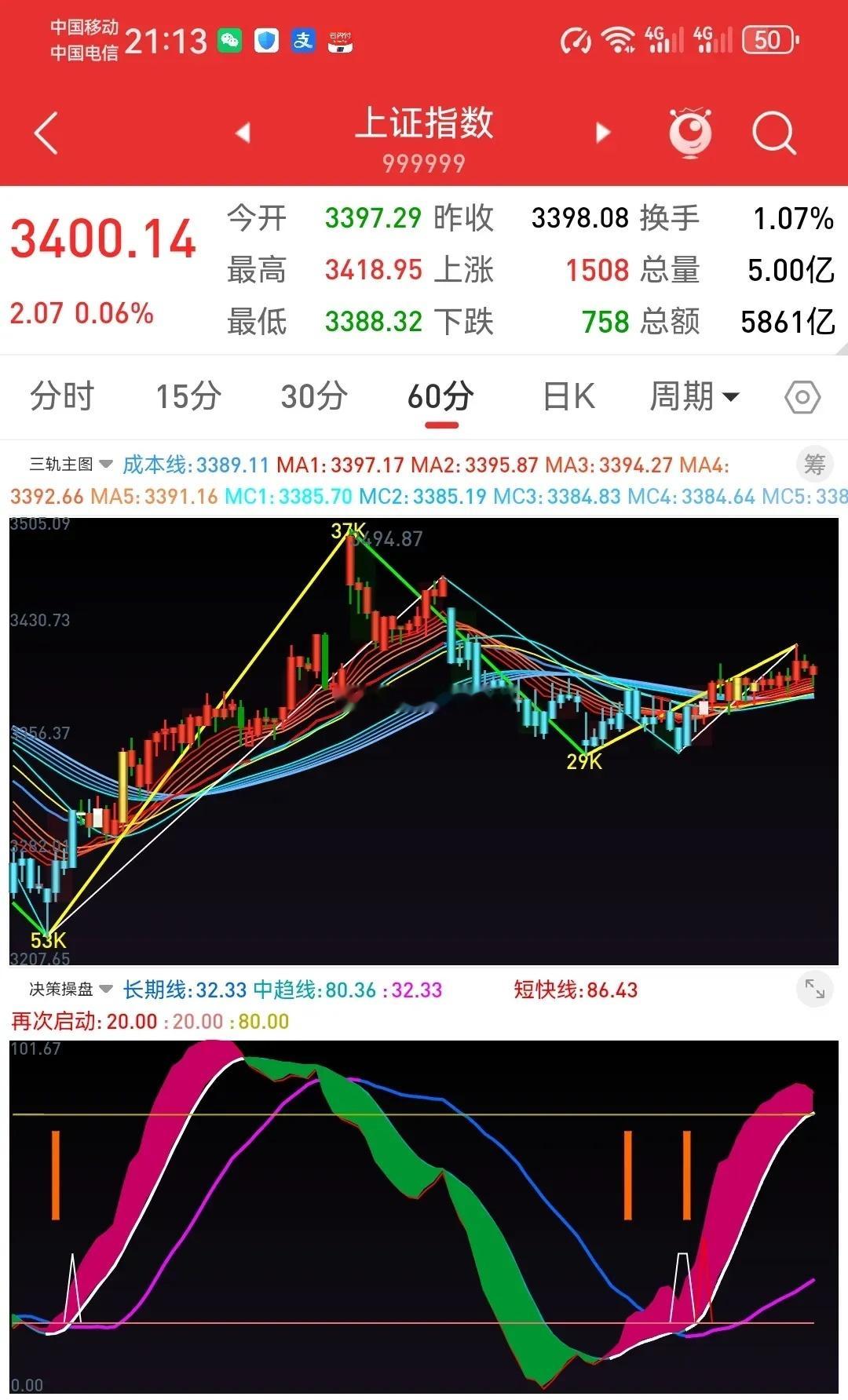Viewport: 848px width, 1400px height.
Task: Tap the 筹 chip-distribution icon
Action: click(x=815, y=464)
